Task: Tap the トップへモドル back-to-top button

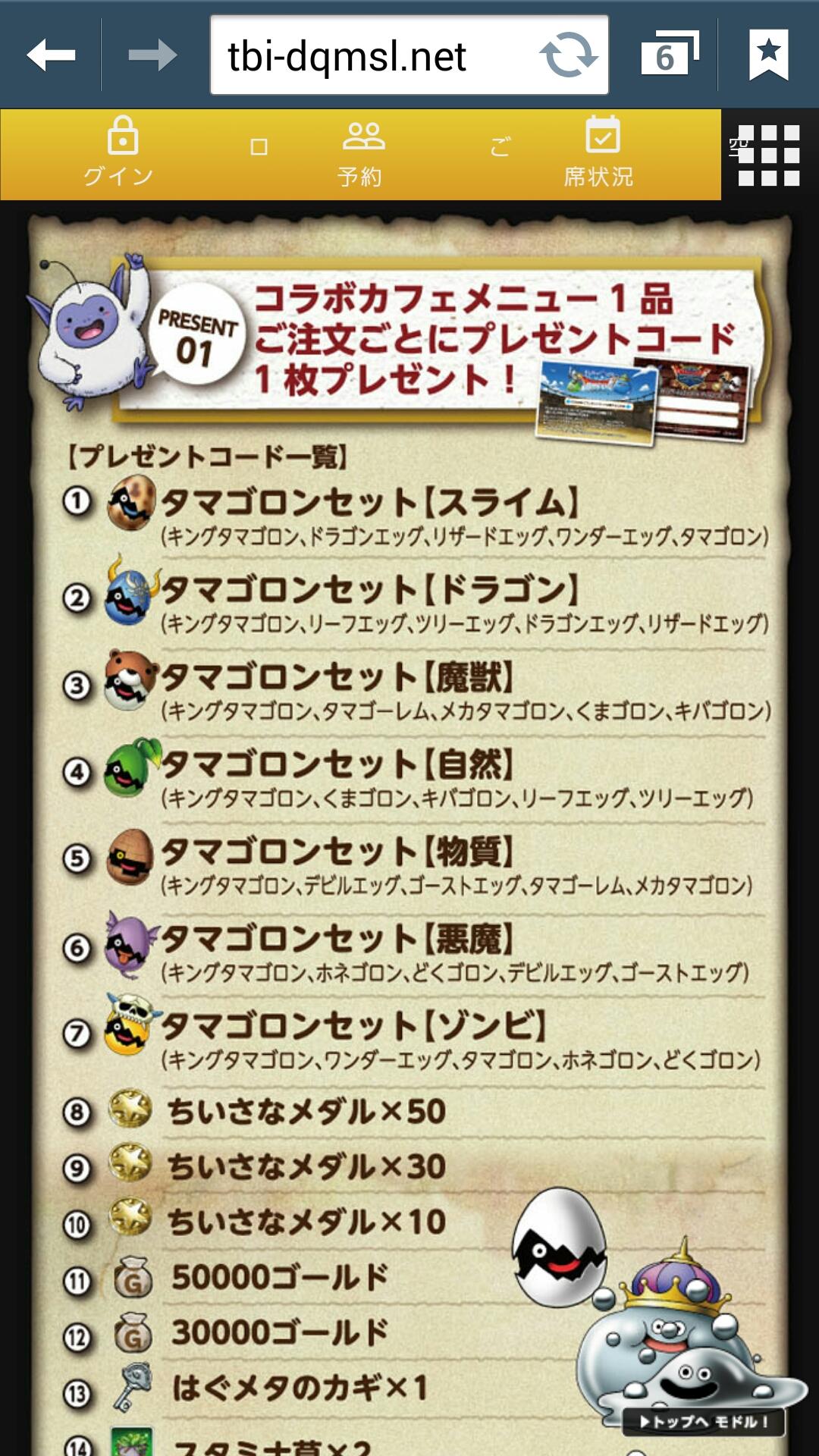Action: tap(703, 1421)
